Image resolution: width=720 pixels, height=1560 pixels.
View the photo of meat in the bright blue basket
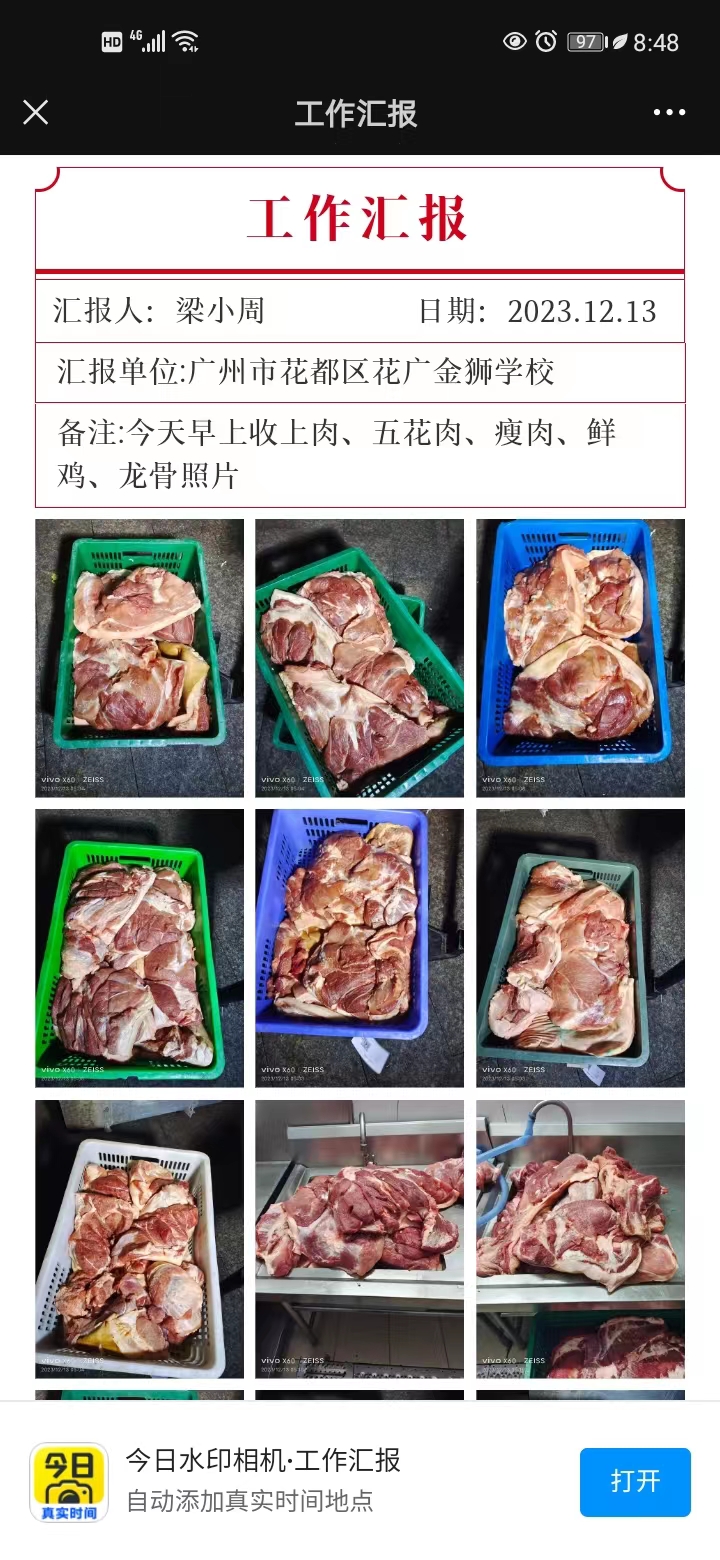click(x=580, y=657)
